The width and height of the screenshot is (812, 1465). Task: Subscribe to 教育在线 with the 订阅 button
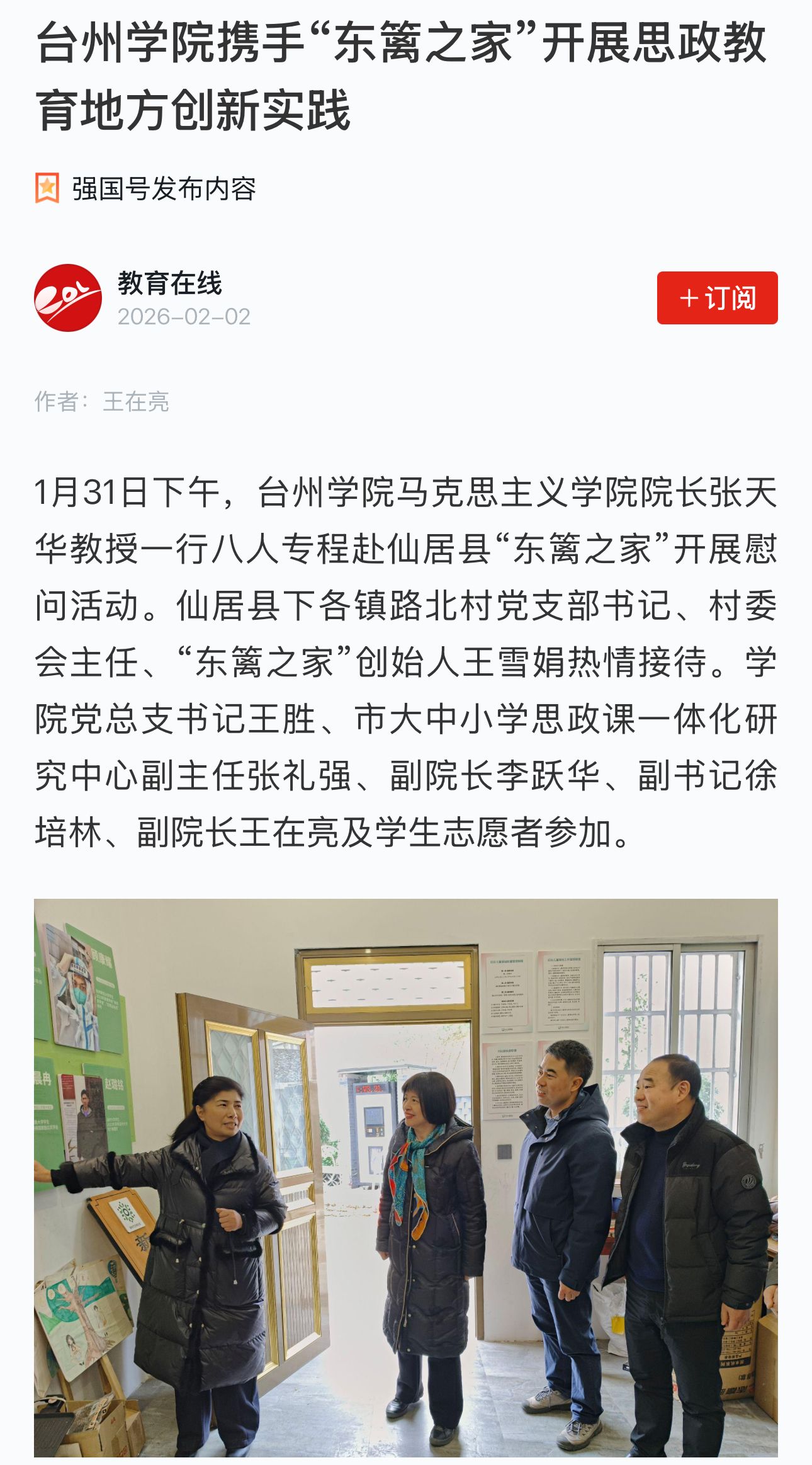click(x=717, y=298)
